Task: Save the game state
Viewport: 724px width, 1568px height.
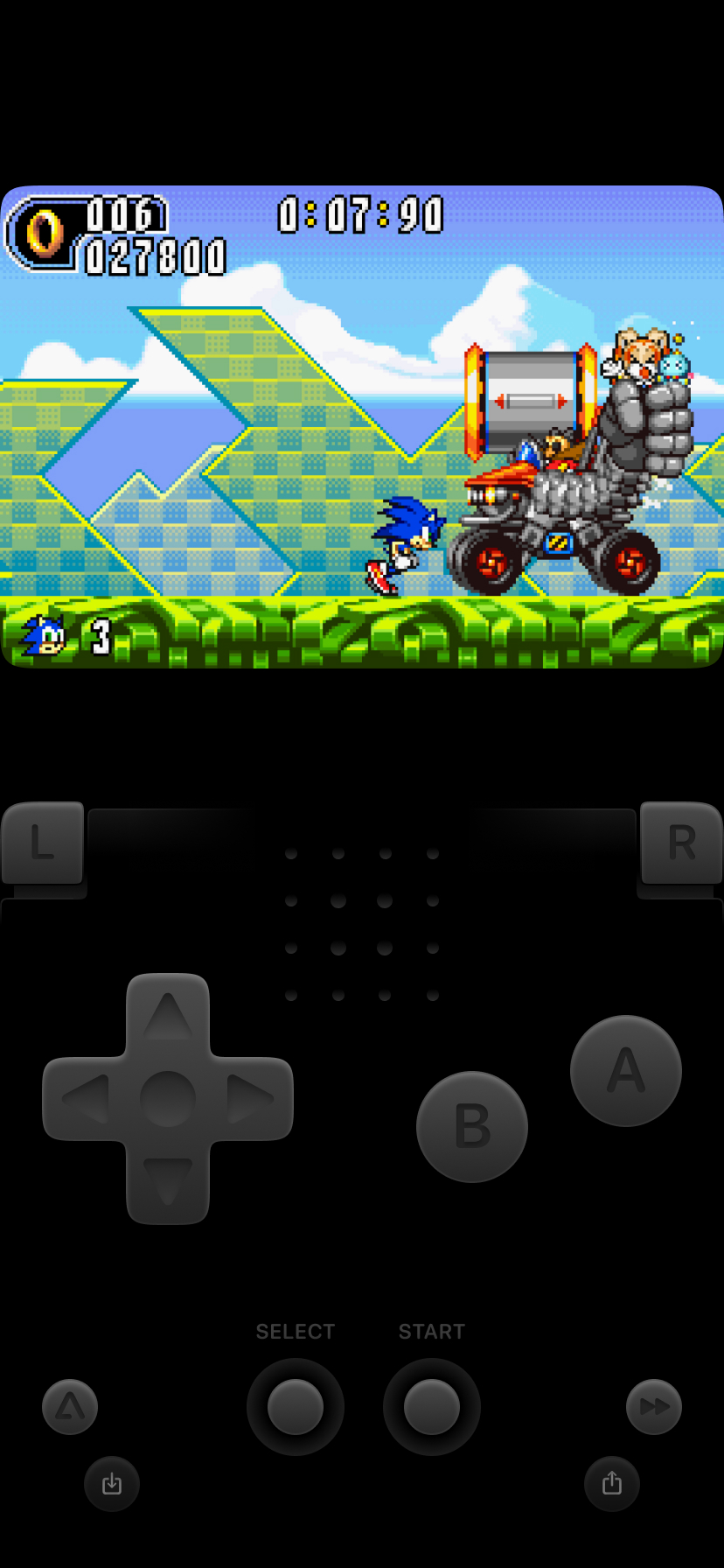Action: (112, 1483)
